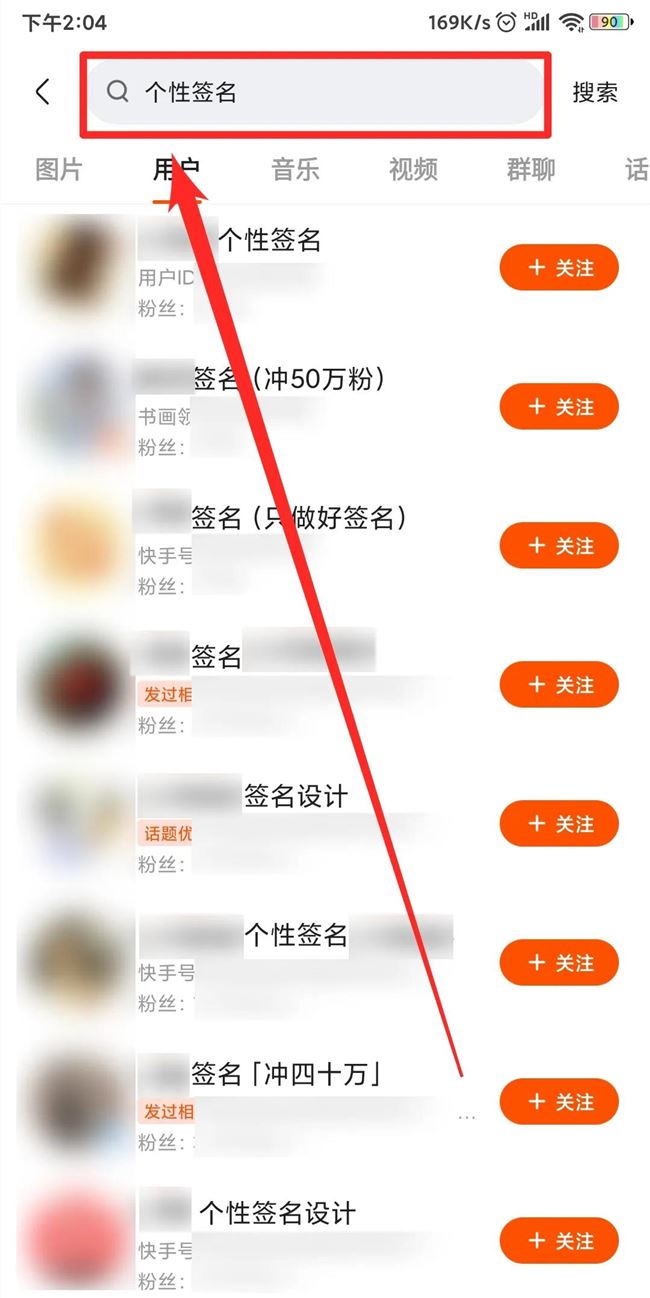The width and height of the screenshot is (650, 1298).
Task: Open the 签名「冲四十万」user profile
Action: [x=288, y=1075]
